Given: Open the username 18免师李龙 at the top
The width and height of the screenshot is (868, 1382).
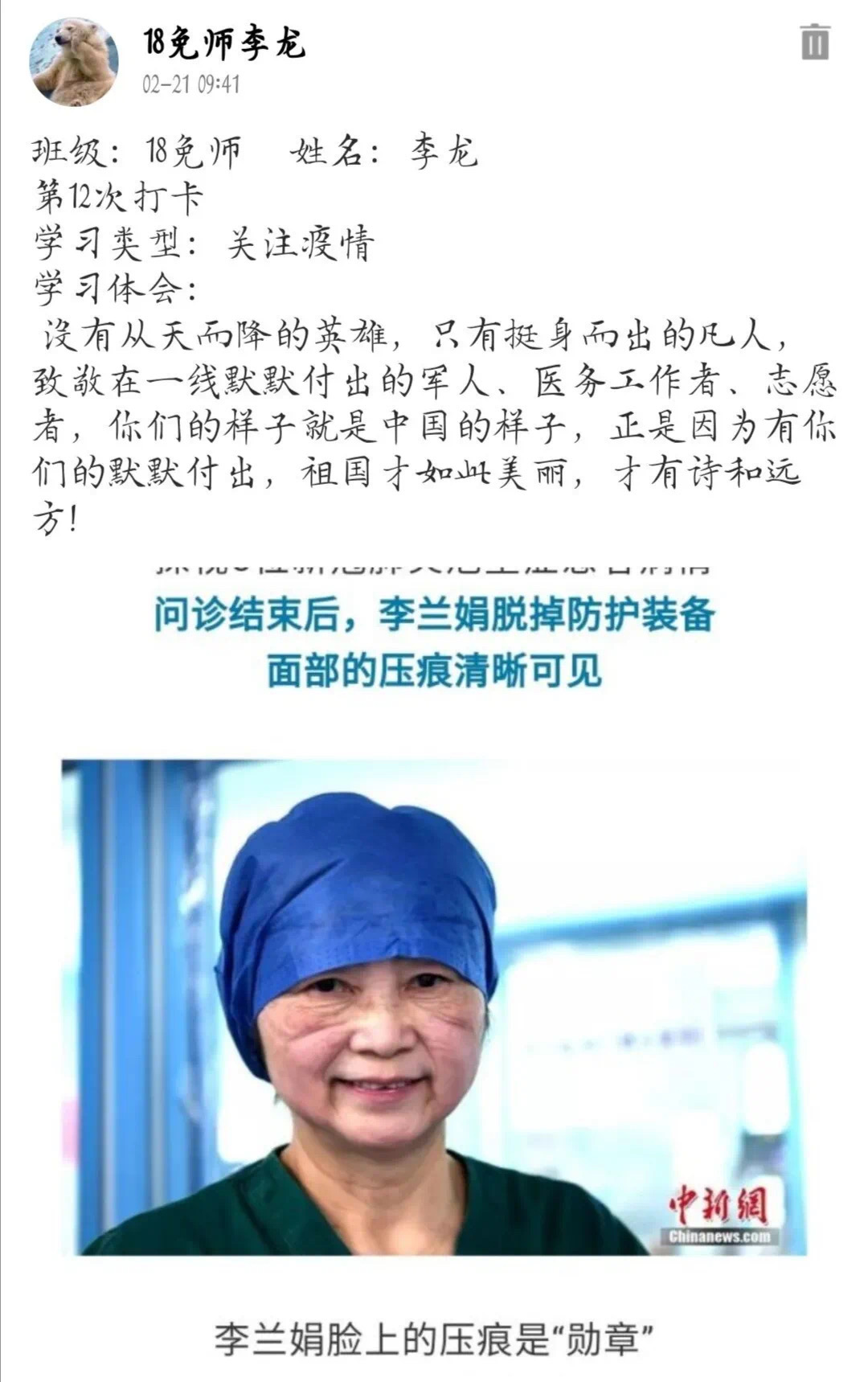Looking at the screenshot, I should click(224, 42).
